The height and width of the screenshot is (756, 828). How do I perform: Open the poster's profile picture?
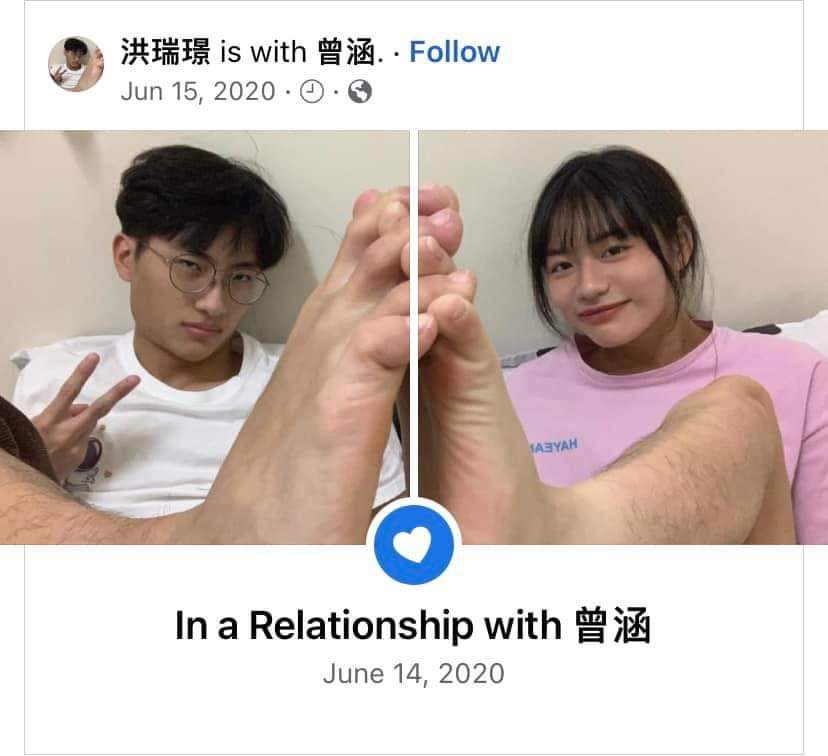coord(76,65)
